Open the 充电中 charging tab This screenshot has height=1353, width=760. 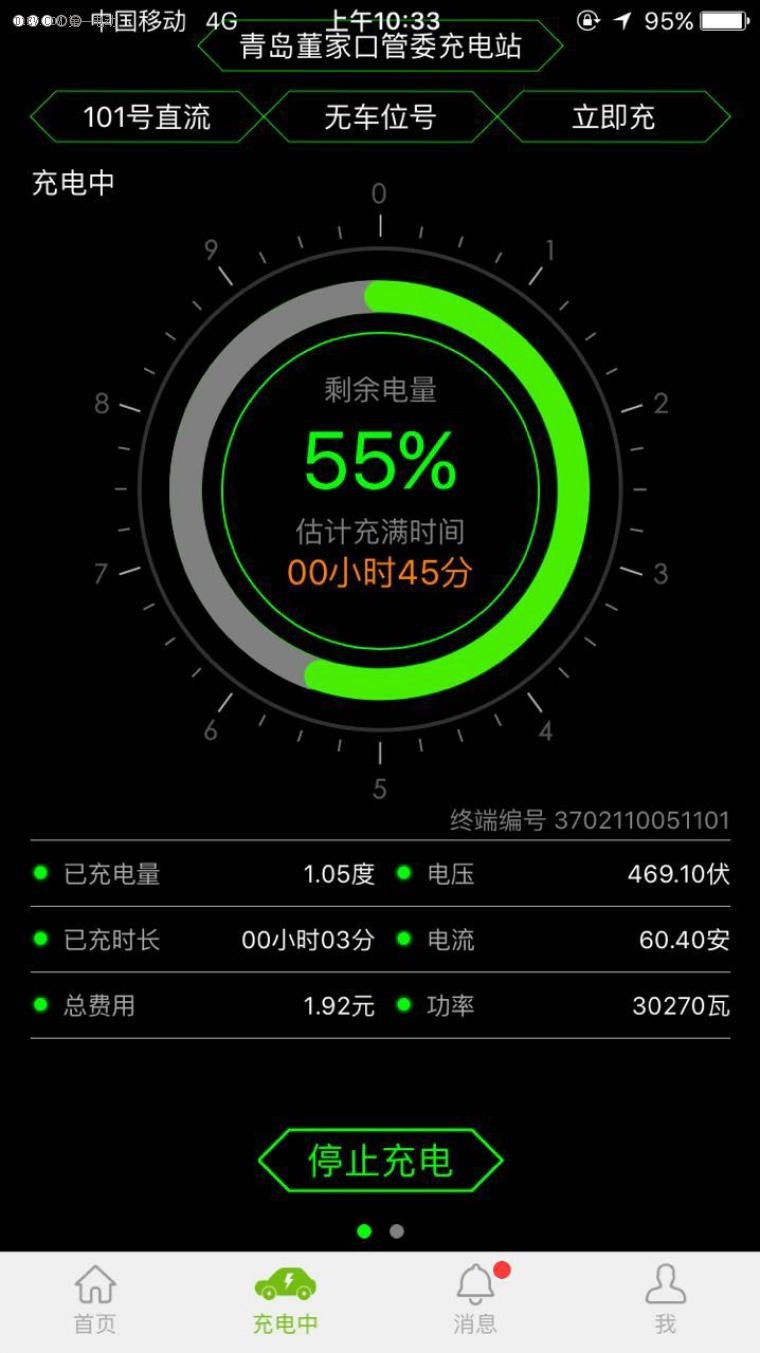point(285,1298)
